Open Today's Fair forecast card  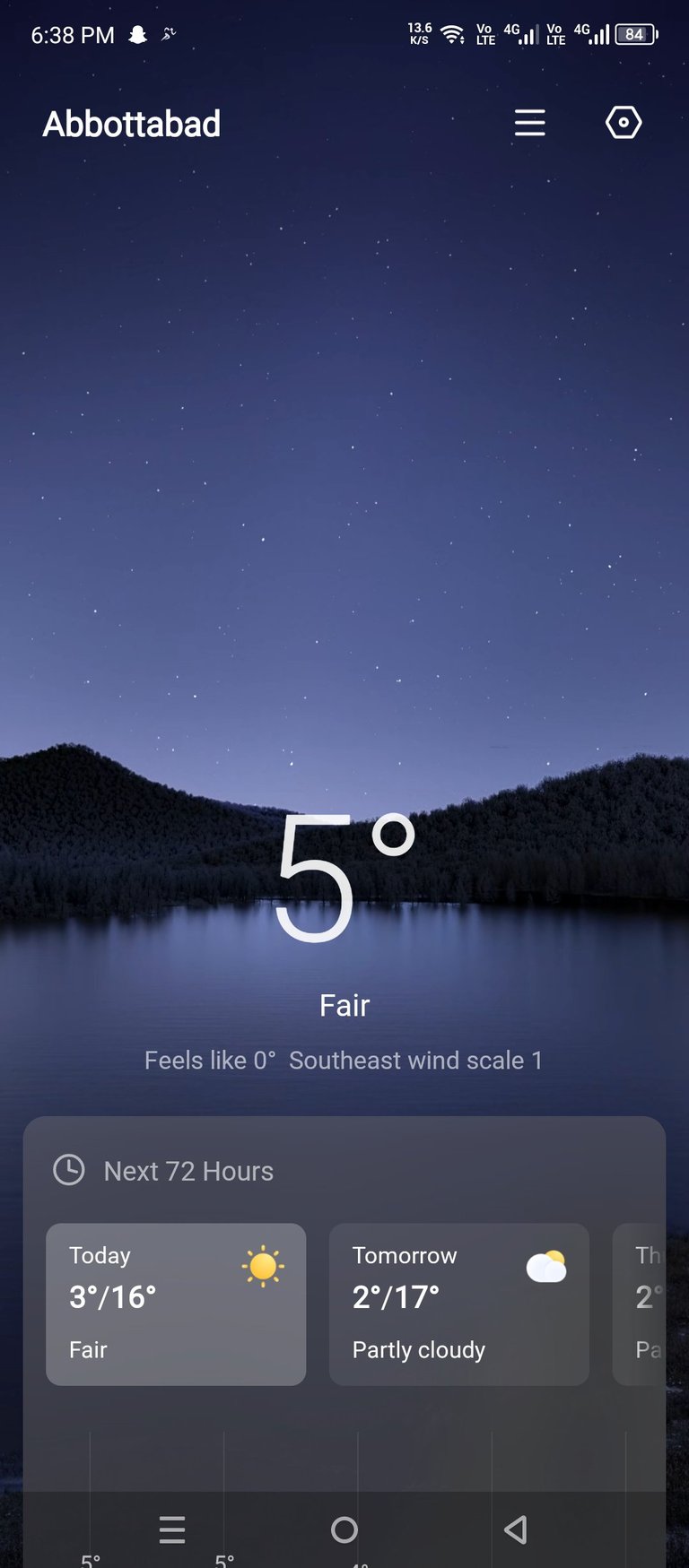[x=176, y=1304]
